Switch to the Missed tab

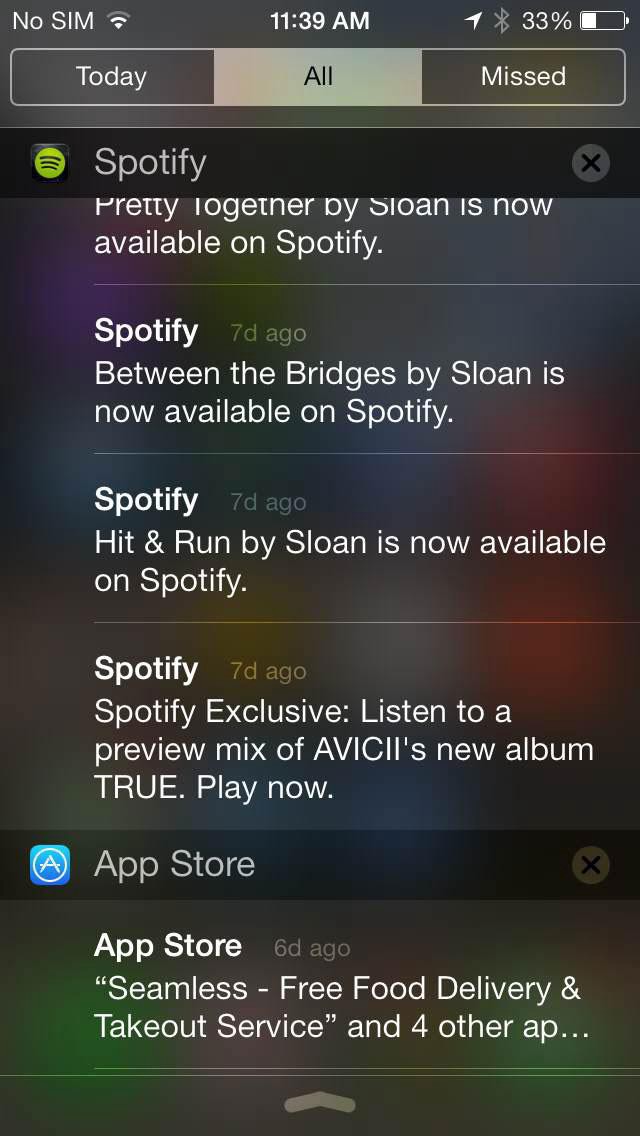(523, 77)
